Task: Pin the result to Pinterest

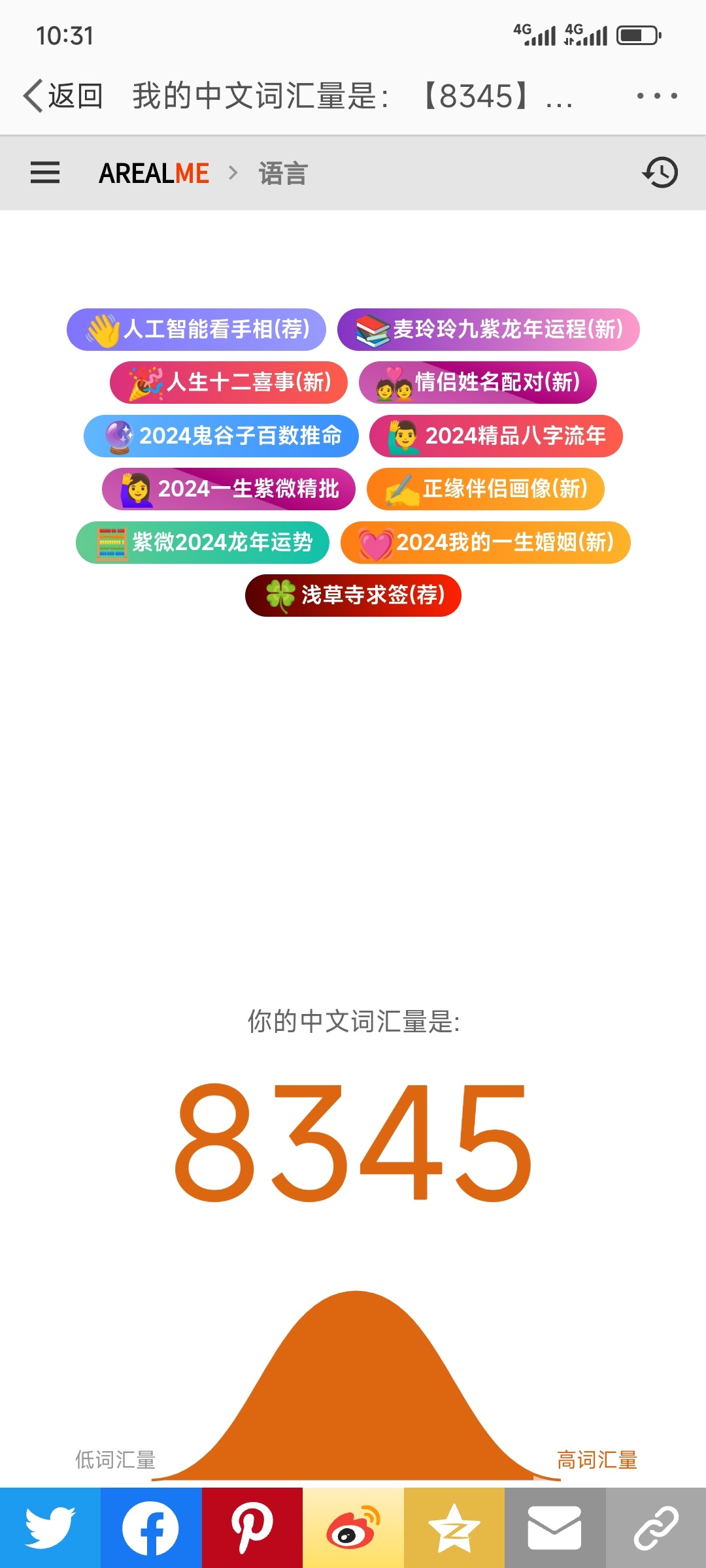Action: pos(252,1527)
